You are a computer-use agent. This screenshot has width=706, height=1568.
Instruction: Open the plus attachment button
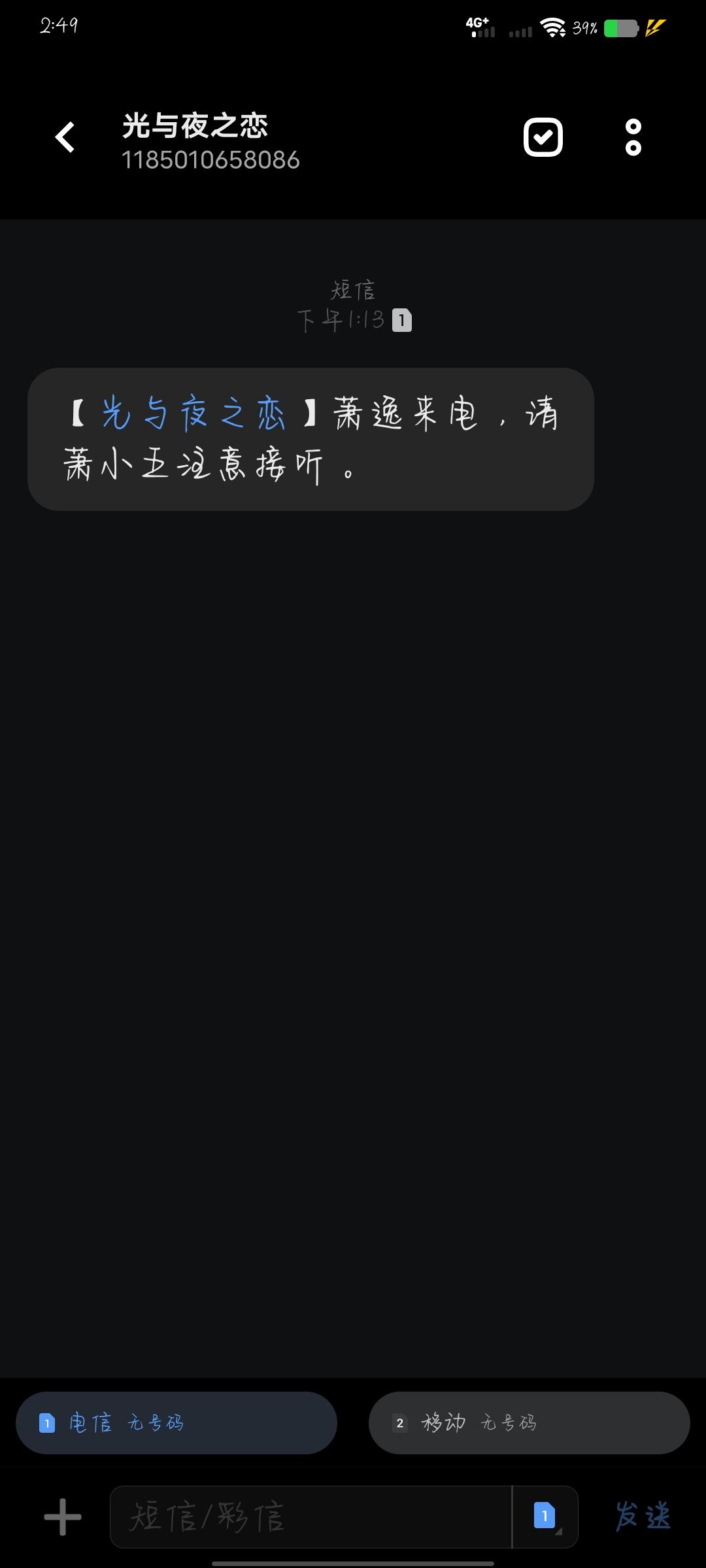pos(63,1516)
